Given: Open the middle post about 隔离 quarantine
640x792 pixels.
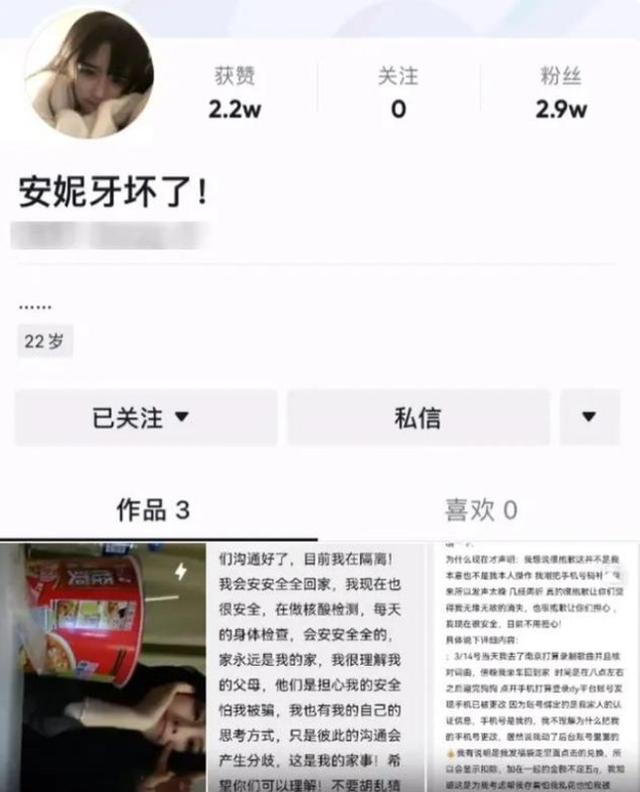Looking at the screenshot, I should 316,667.
